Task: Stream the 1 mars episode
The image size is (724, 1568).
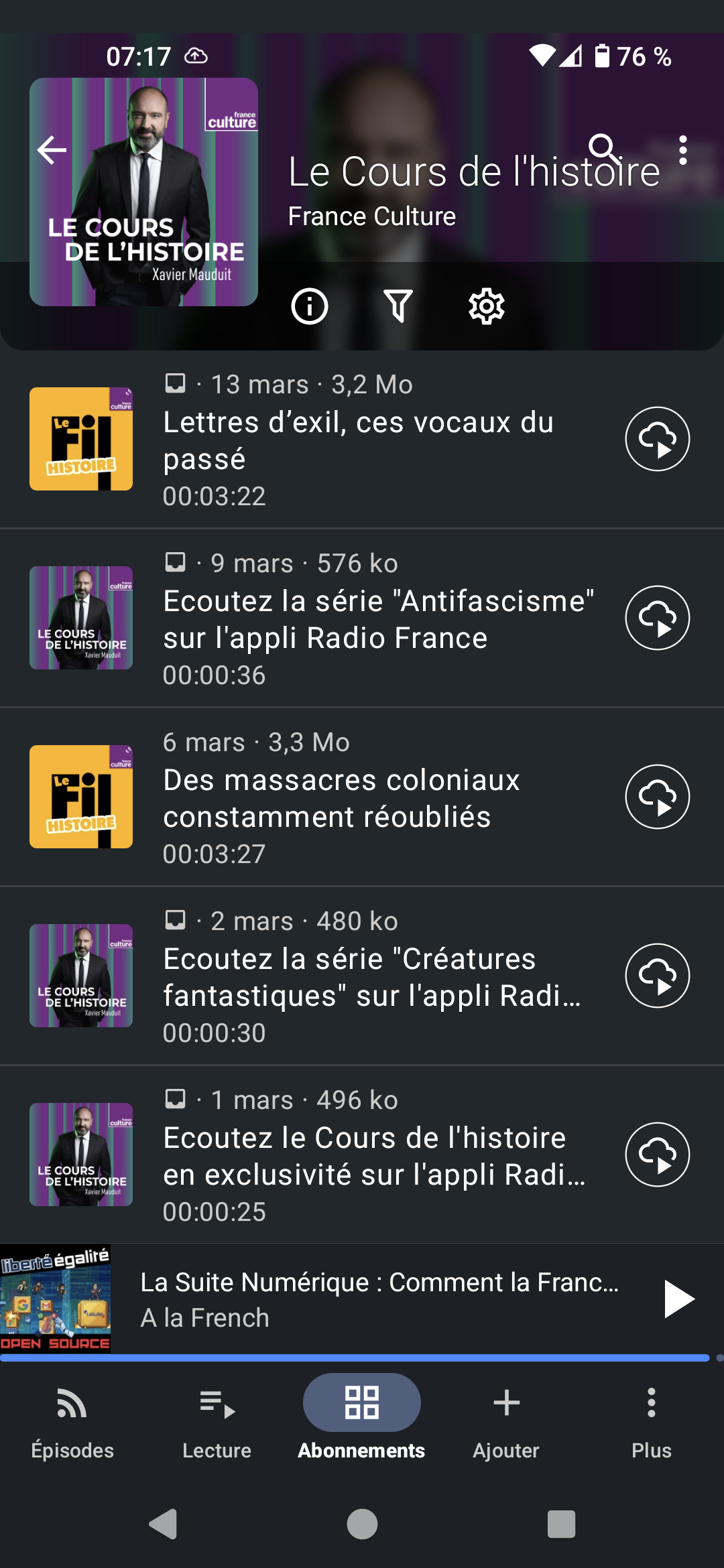Action: click(x=657, y=1155)
